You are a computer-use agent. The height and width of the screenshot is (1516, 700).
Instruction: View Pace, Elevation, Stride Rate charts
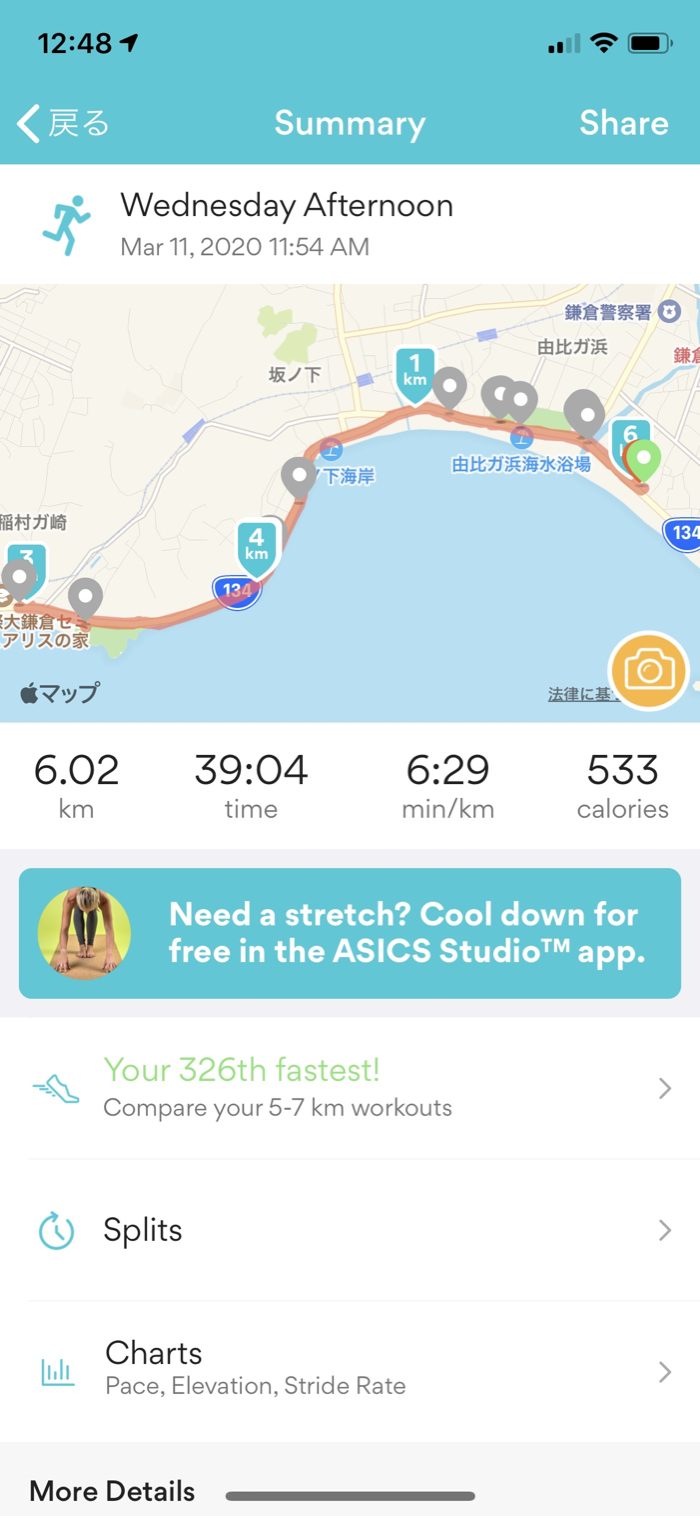pos(350,1370)
